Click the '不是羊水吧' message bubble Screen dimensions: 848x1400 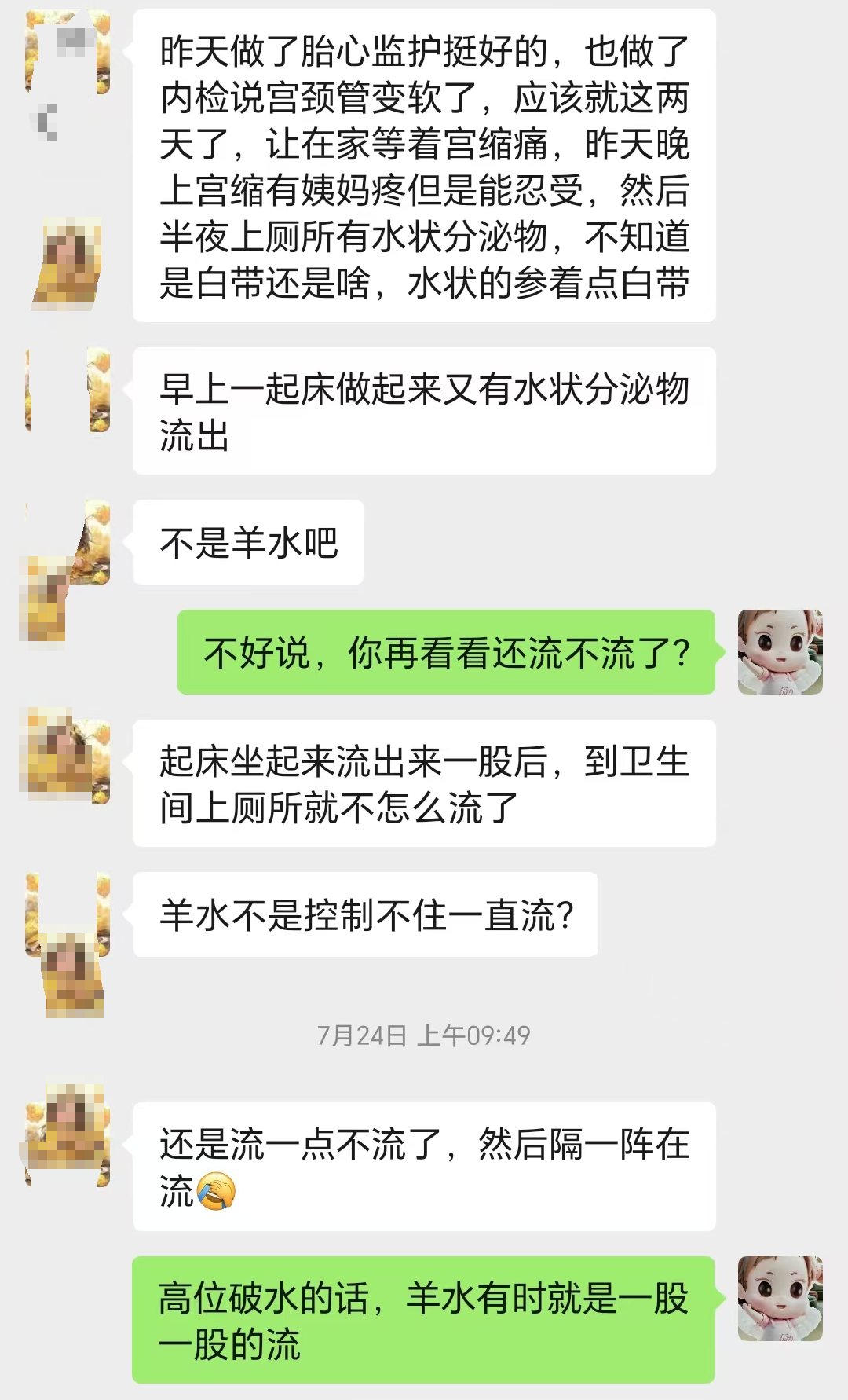(x=247, y=542)
